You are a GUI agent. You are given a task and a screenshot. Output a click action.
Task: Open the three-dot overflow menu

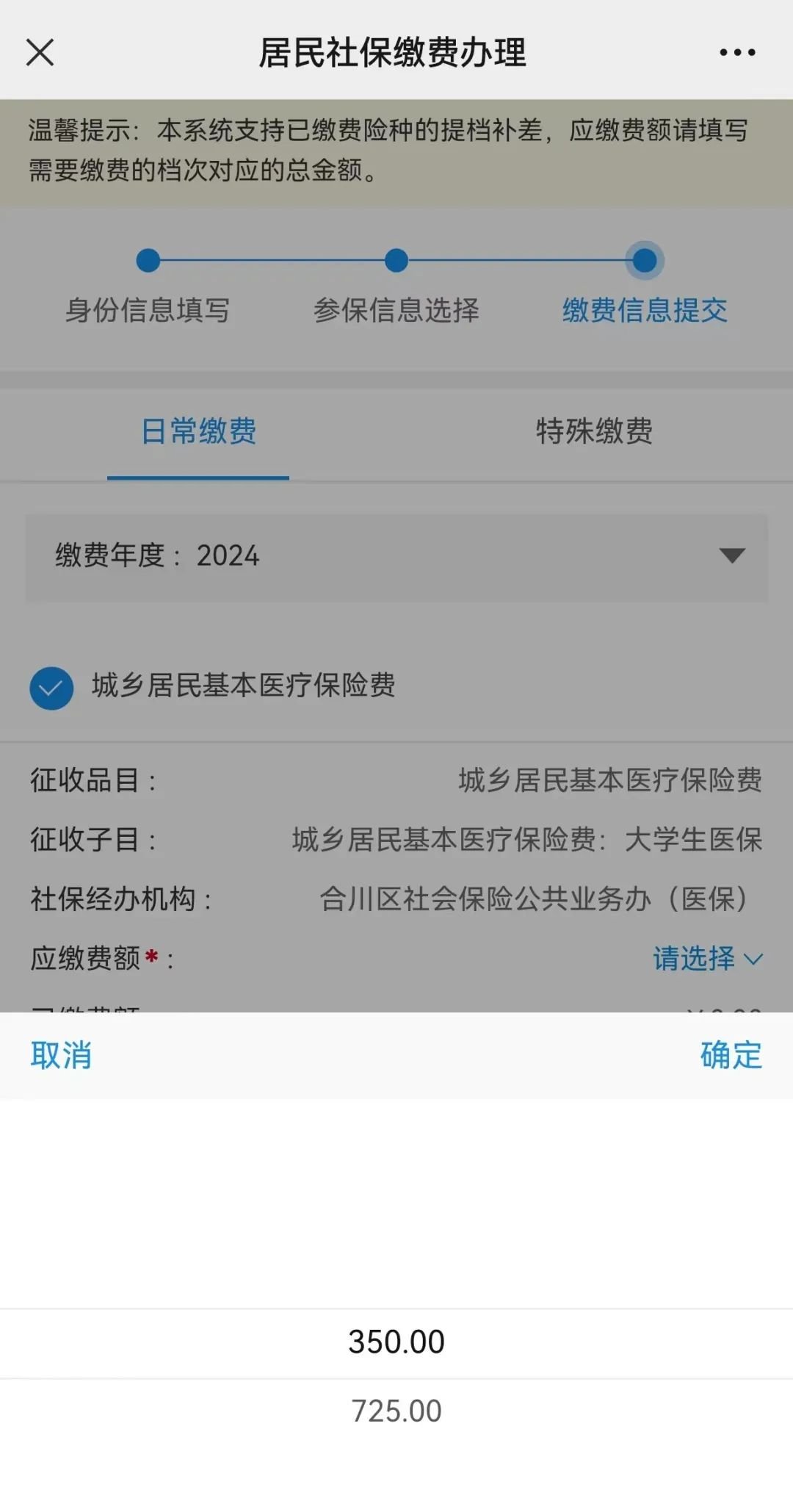[737, 52]
